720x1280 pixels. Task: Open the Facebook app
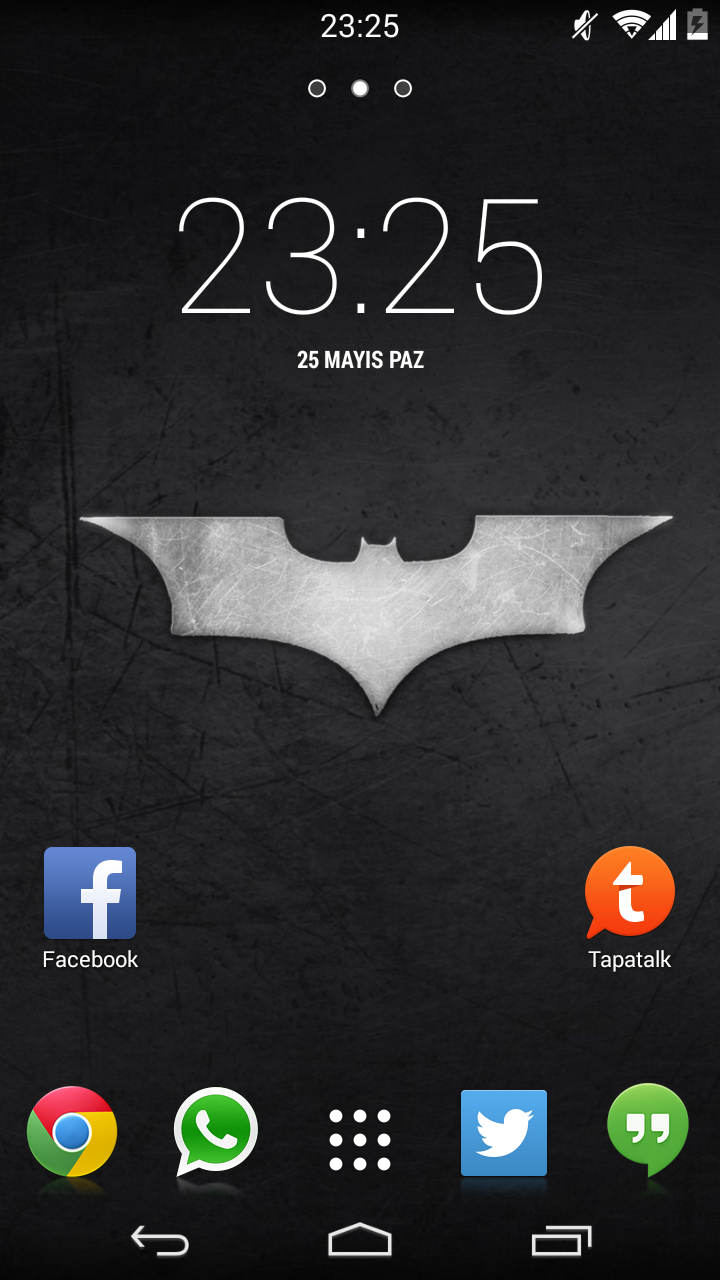click(90, 894)
